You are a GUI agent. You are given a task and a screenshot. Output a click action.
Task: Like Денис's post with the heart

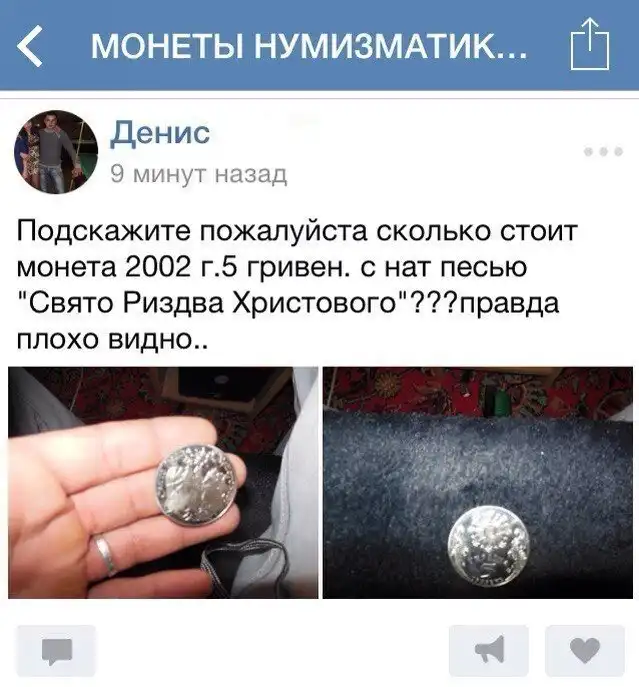pos(583,651)
